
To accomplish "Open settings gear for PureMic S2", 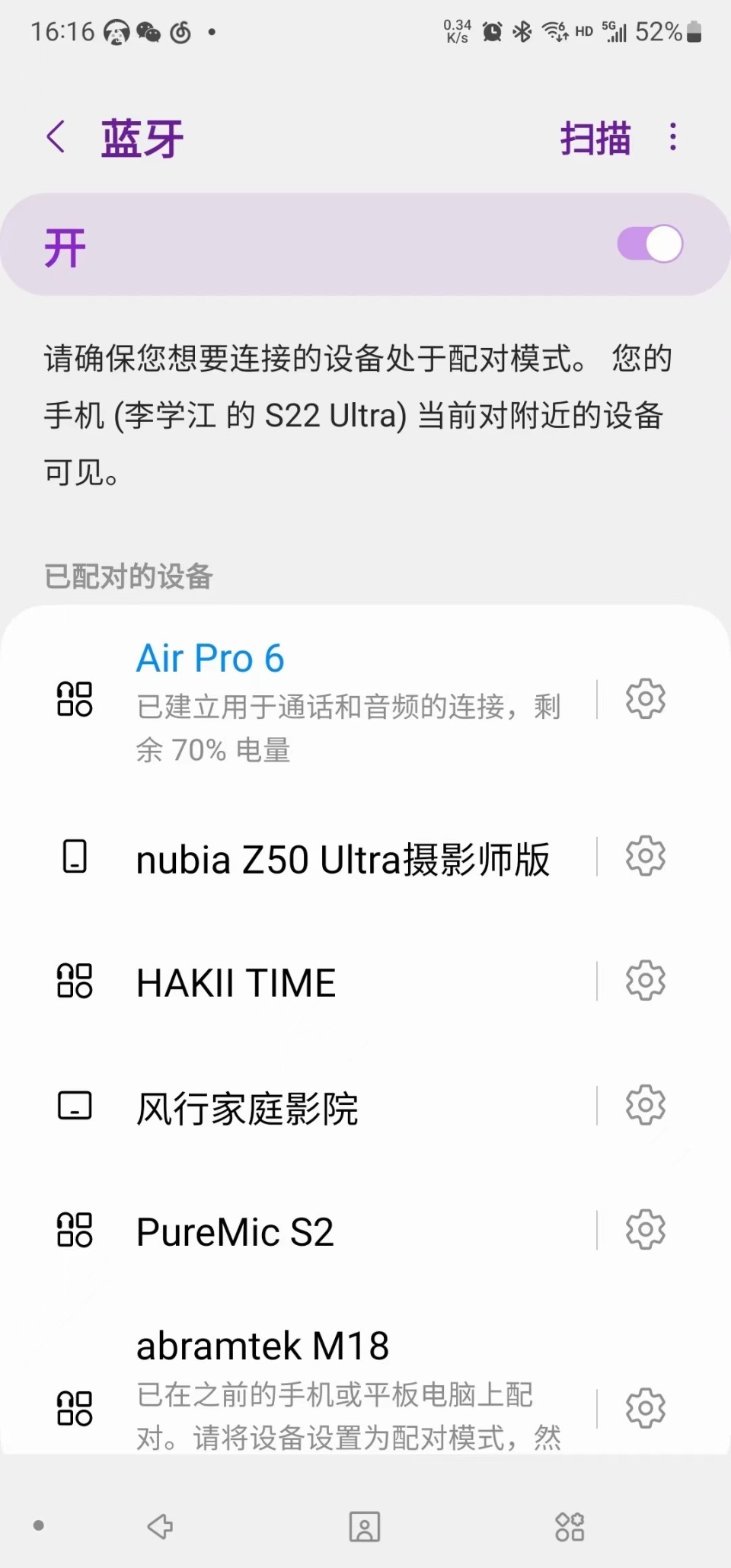I will 646,1228.
